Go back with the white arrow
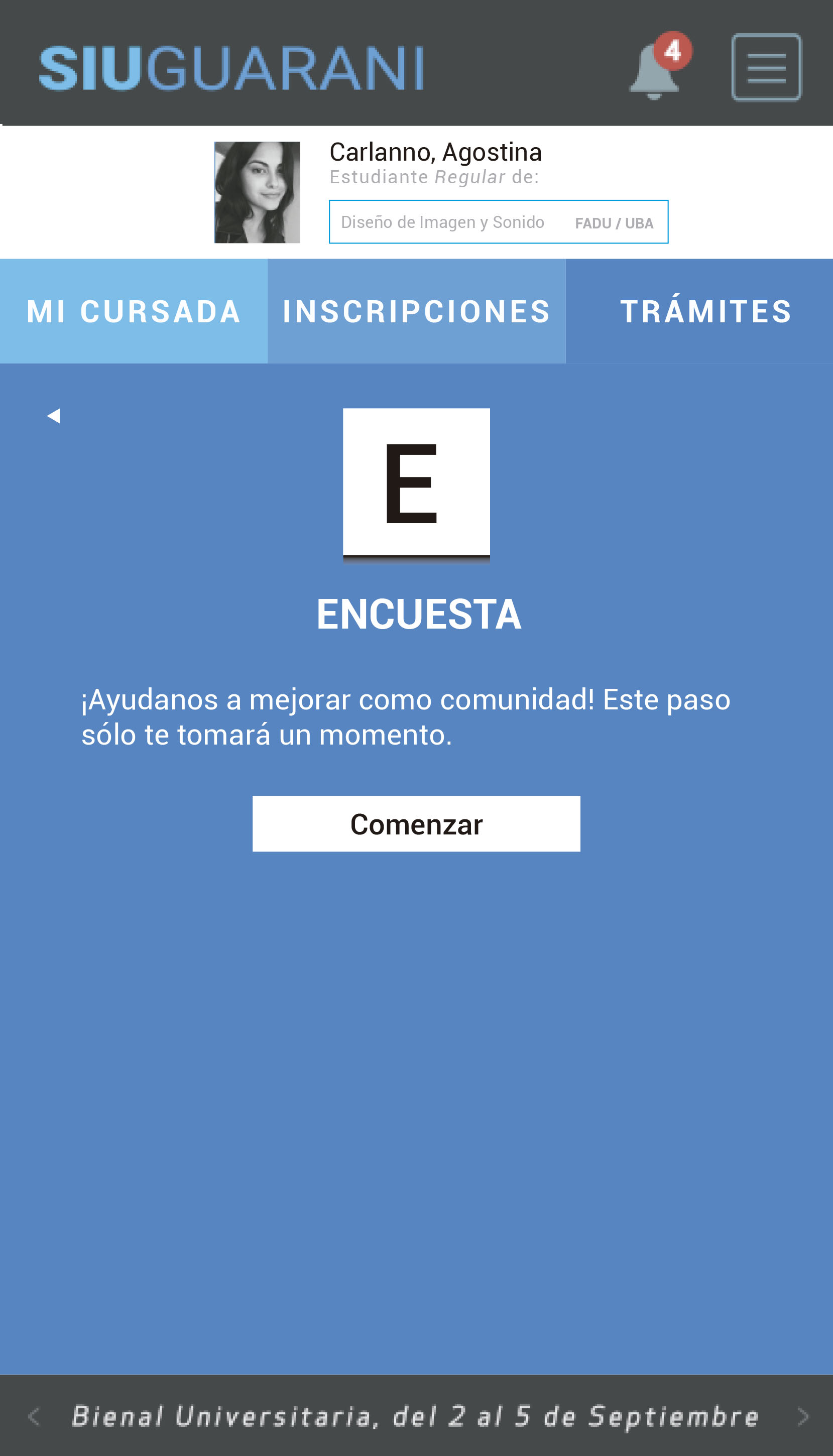The width and height of the screenshot is (833, 1456). pyautogui.click(x=54, y=416)
